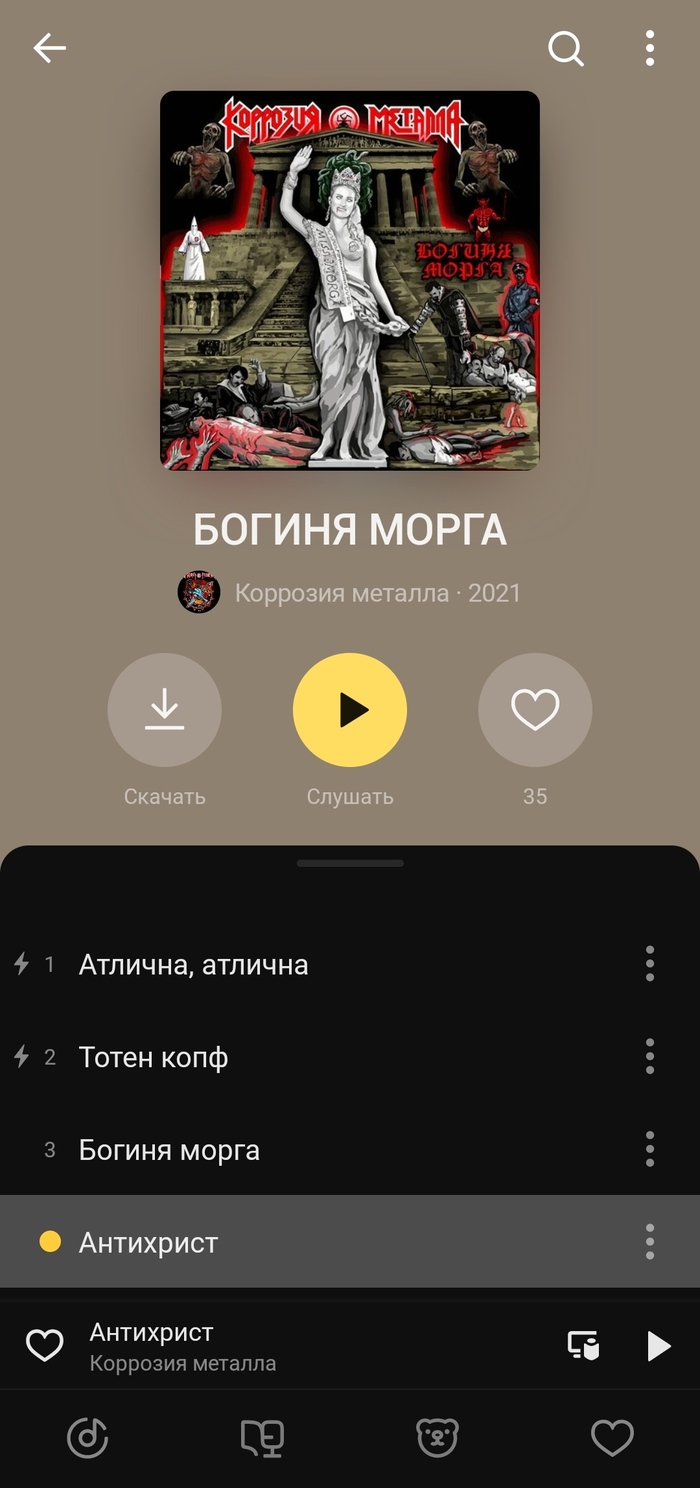Like Антихрист in the mini player
Screen dimensions: 700x1488
[x=44, y=1346]
